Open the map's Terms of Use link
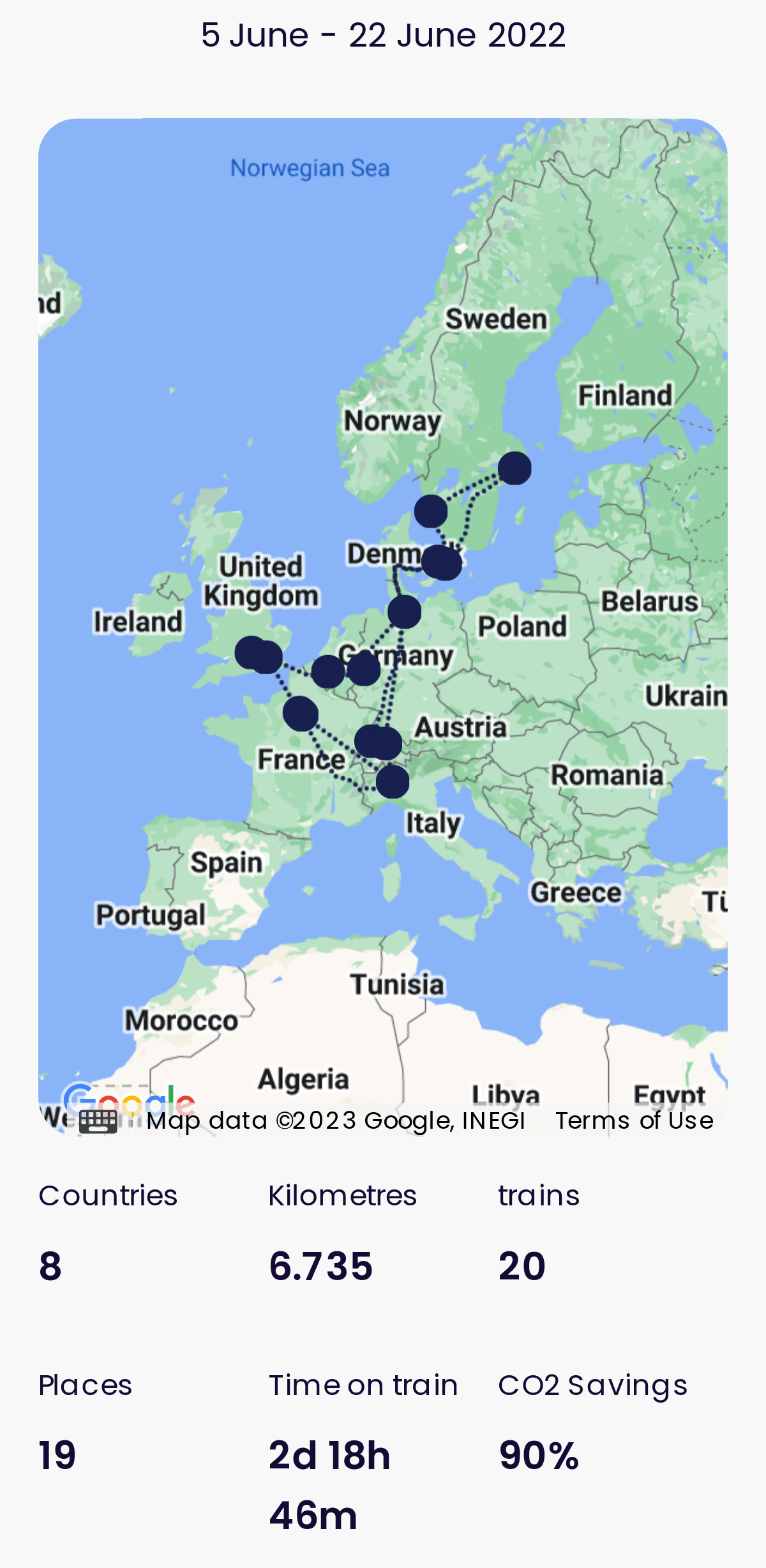This screenshot has width=766, height=1568. (x=634, y=1120)
